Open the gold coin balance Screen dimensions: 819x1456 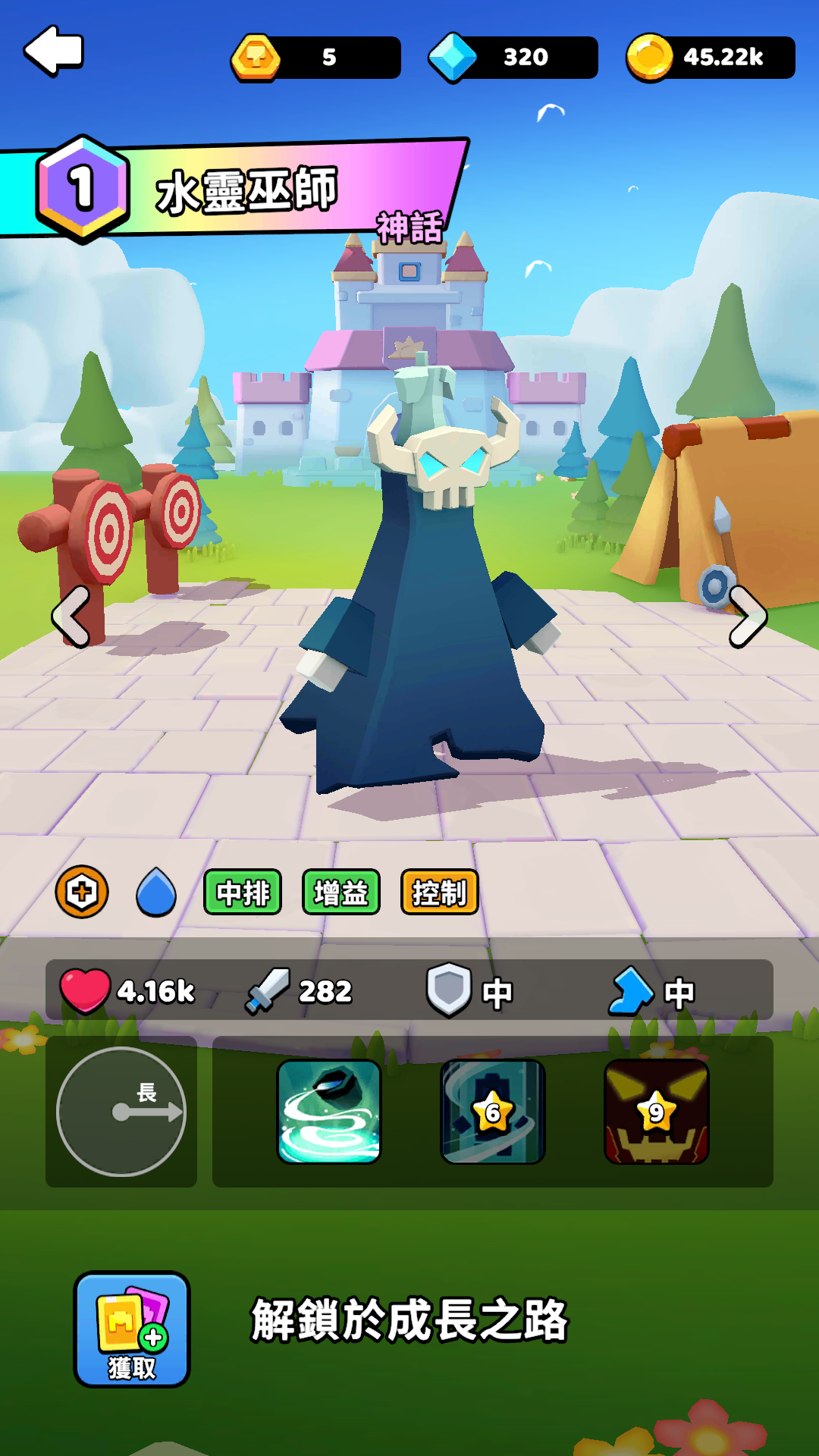711,58
